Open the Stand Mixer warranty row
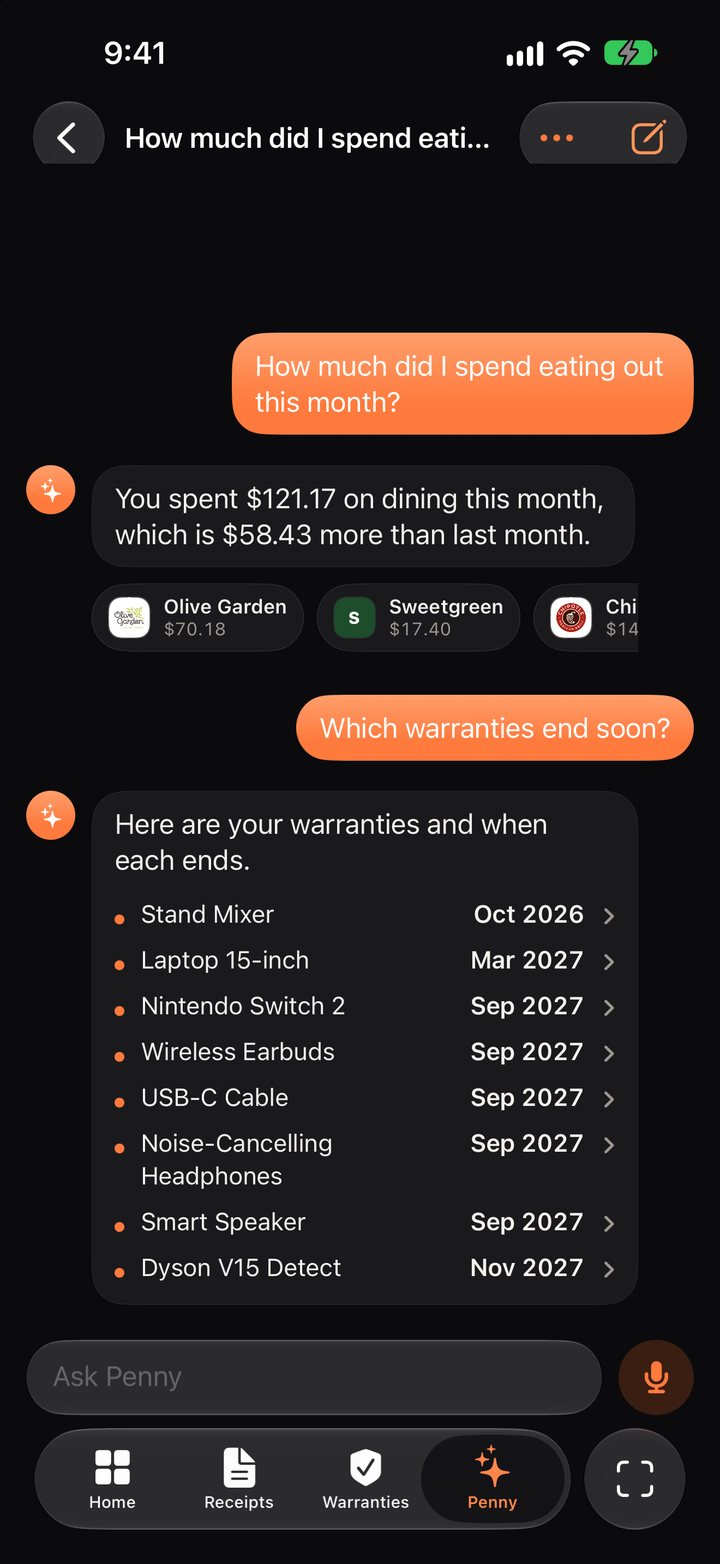 (364, 915)
